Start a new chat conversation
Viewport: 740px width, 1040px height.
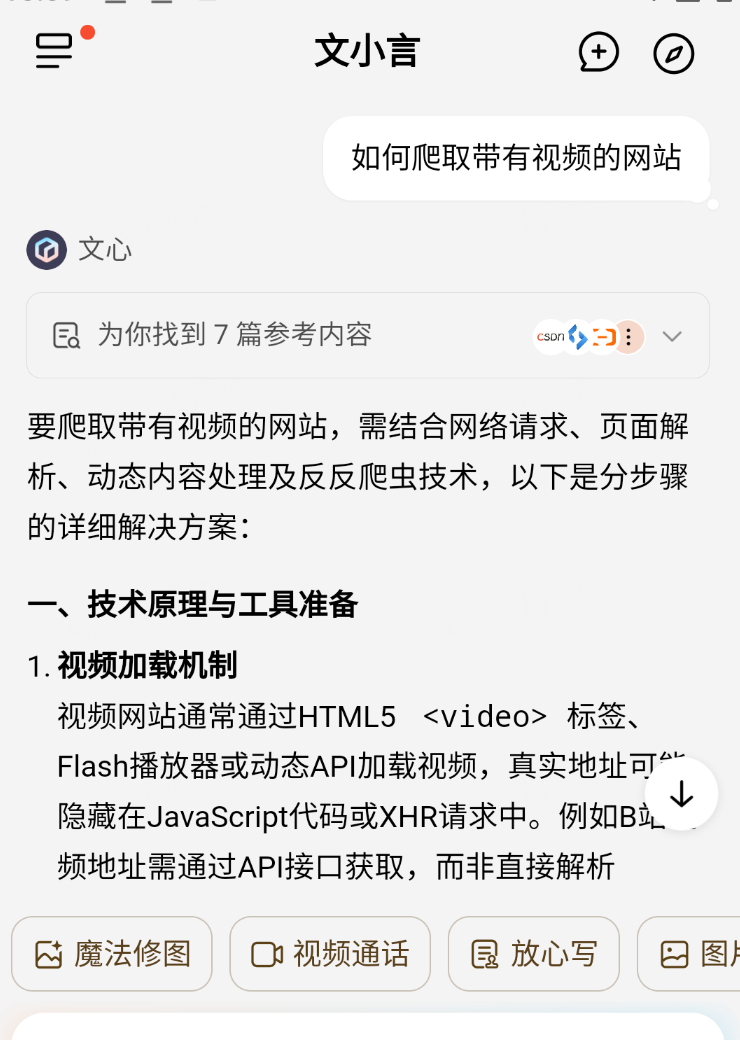[599, 52]
